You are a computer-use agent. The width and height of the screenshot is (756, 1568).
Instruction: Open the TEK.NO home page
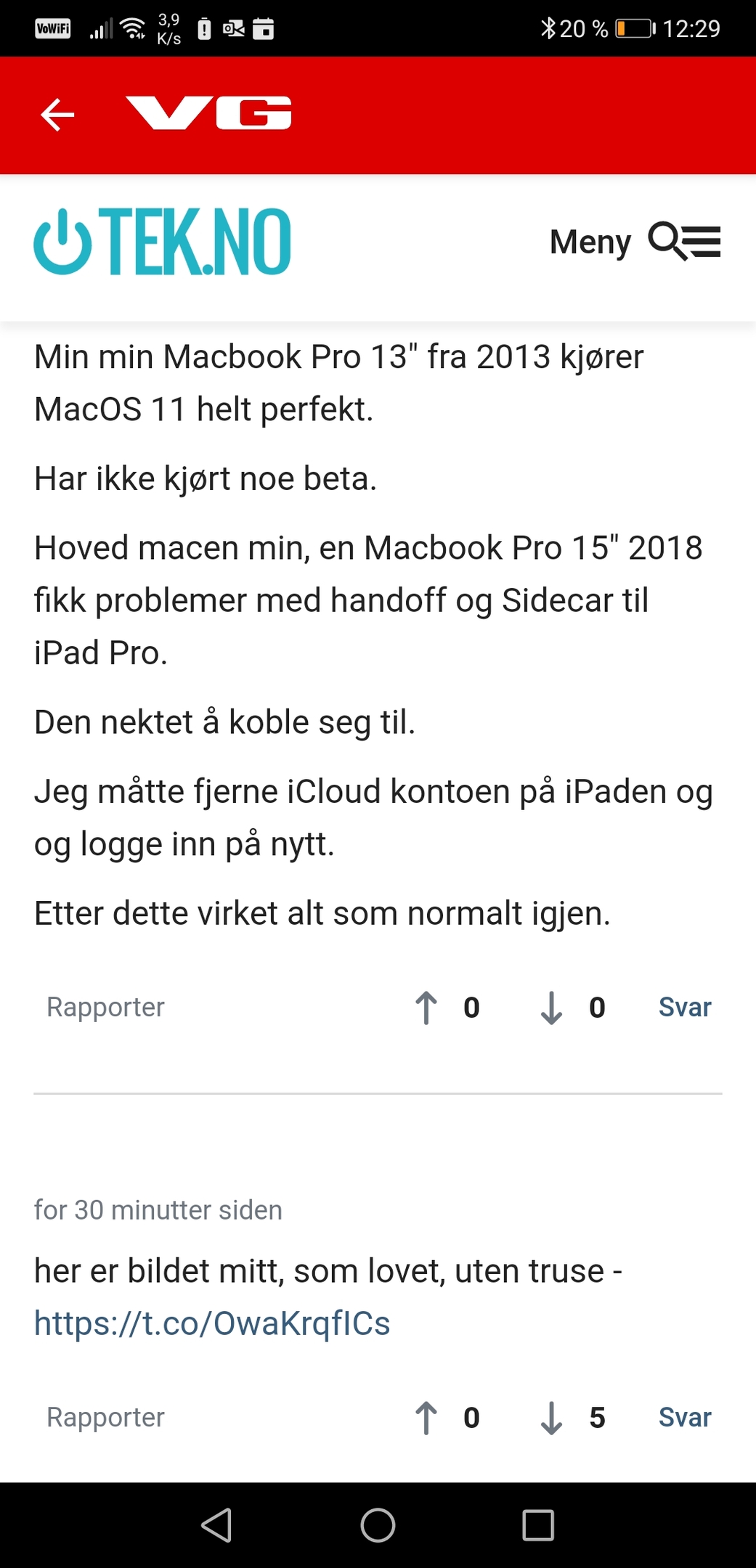162,242
